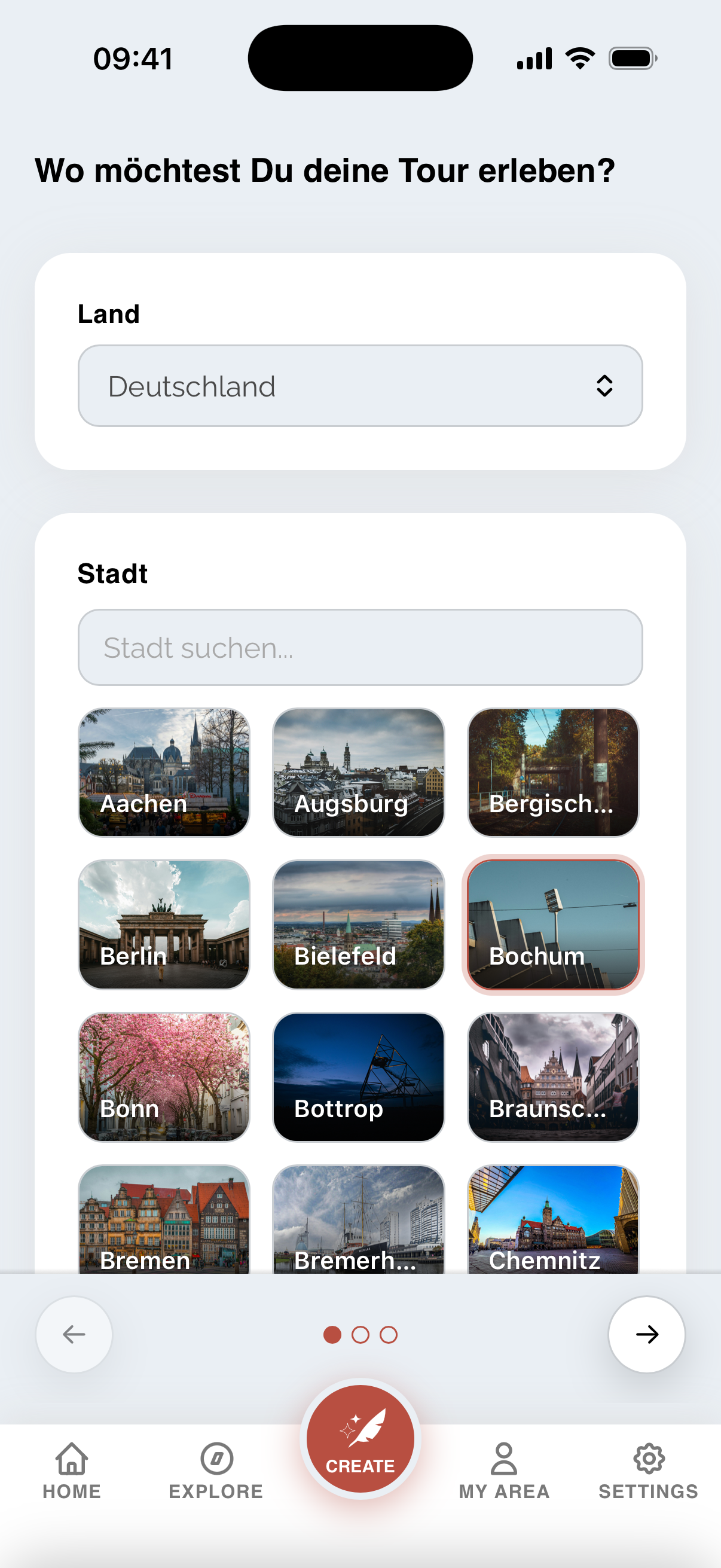Click the Stadt suchen search field

click(x=360, y=647)
